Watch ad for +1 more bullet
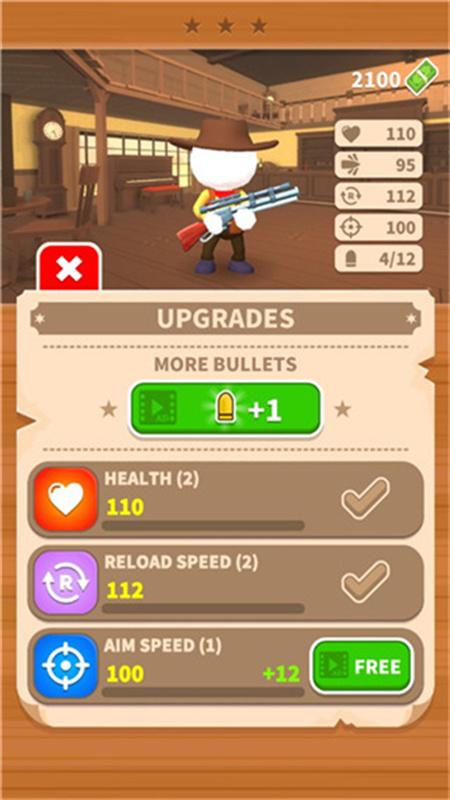This screenshot has width=450, height=800. [x=225, y=410]
